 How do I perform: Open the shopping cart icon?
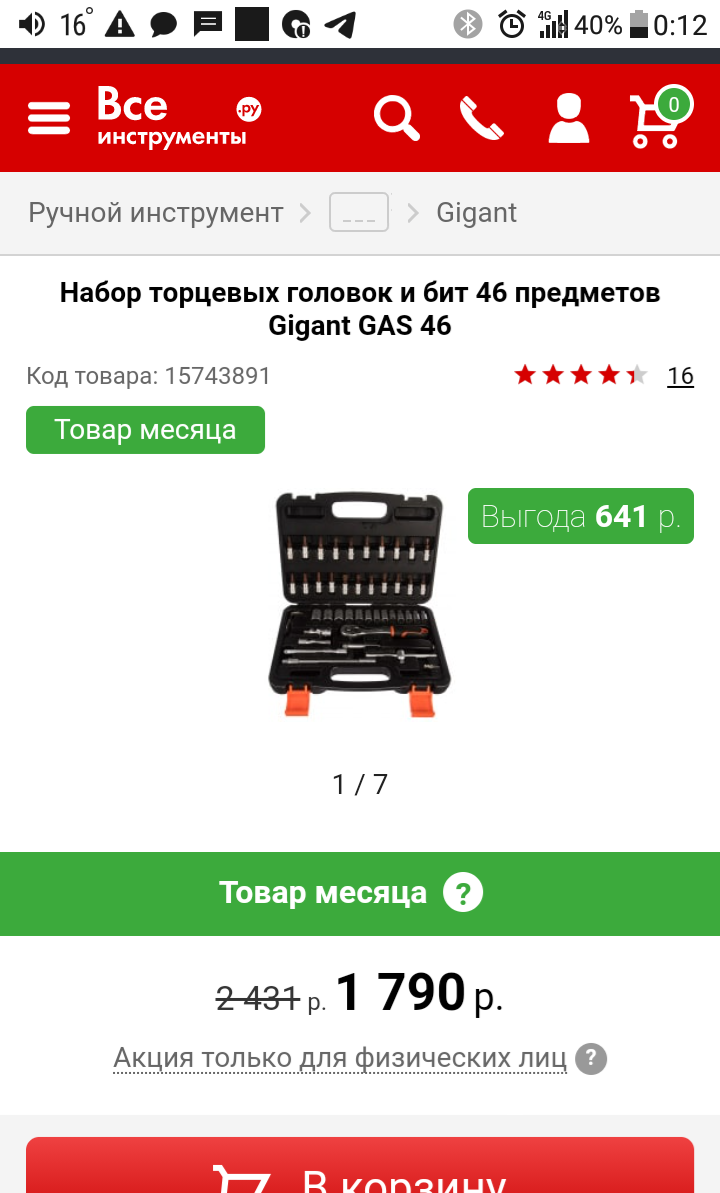click(660, 118)
